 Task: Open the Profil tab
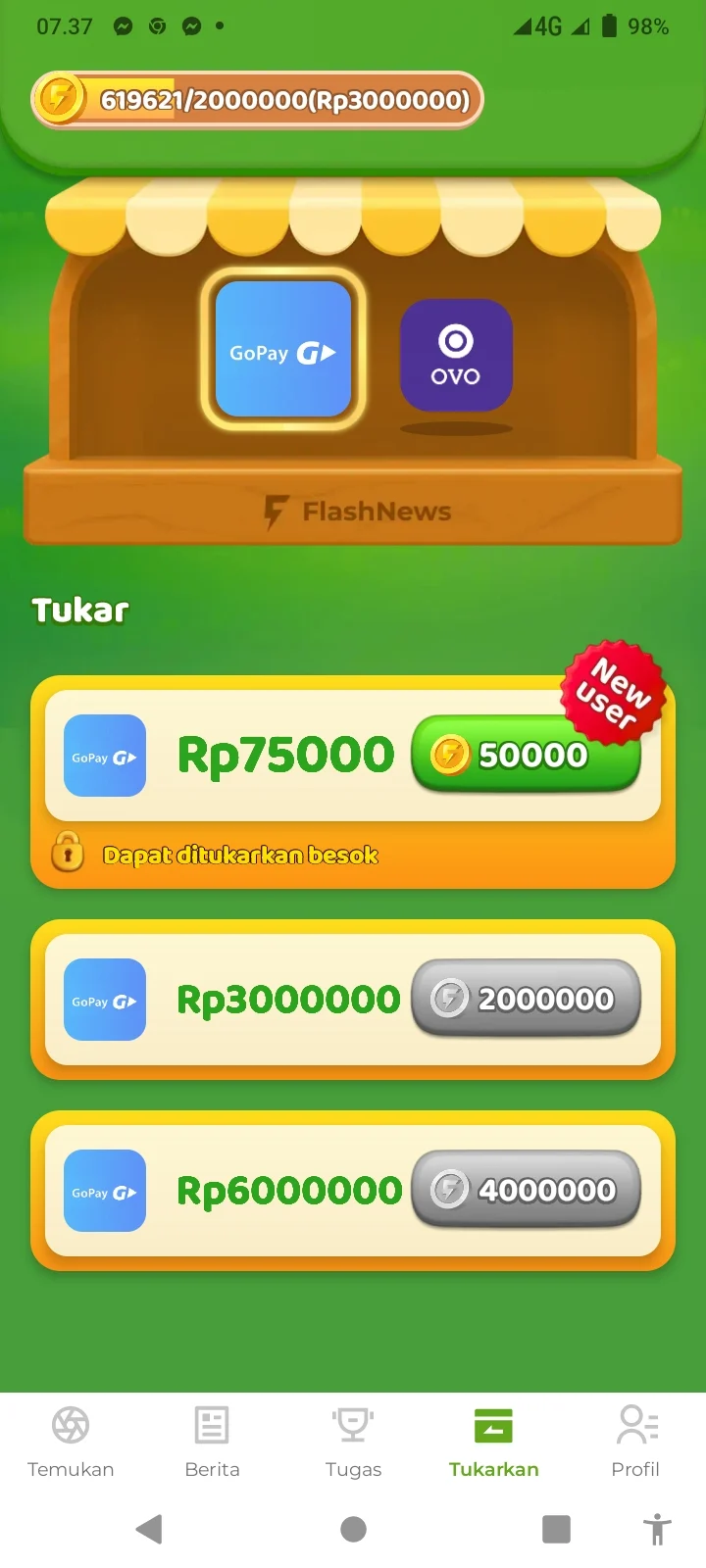[x=635, y=1441]
